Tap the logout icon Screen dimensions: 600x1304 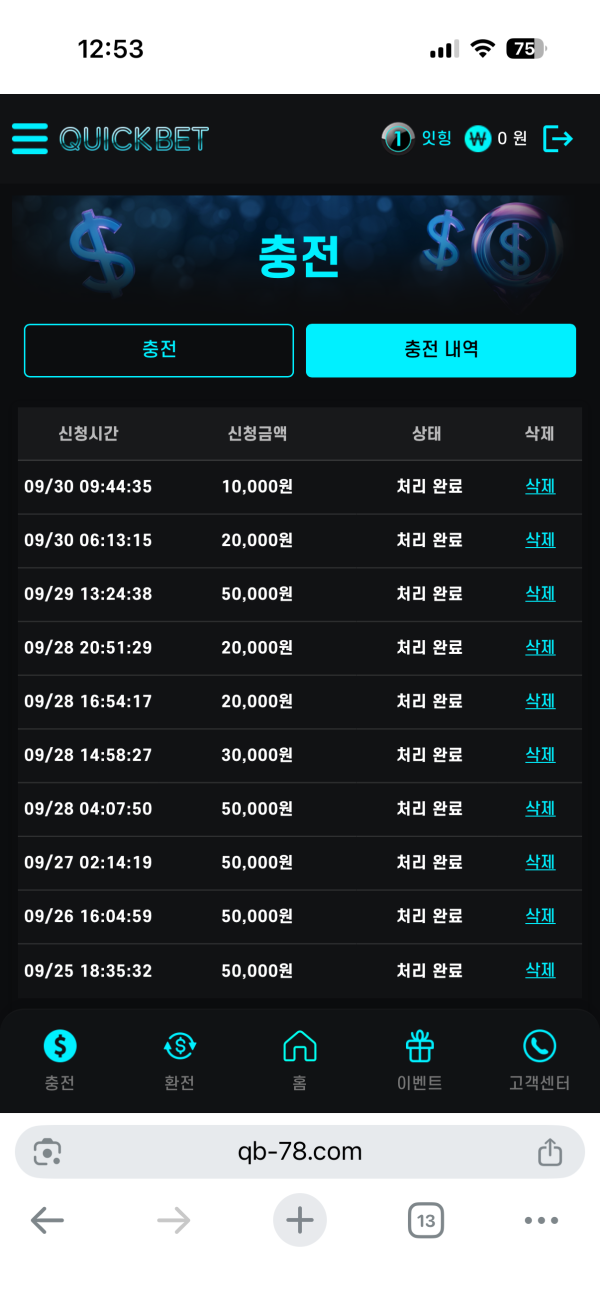[x=557, y=139]
